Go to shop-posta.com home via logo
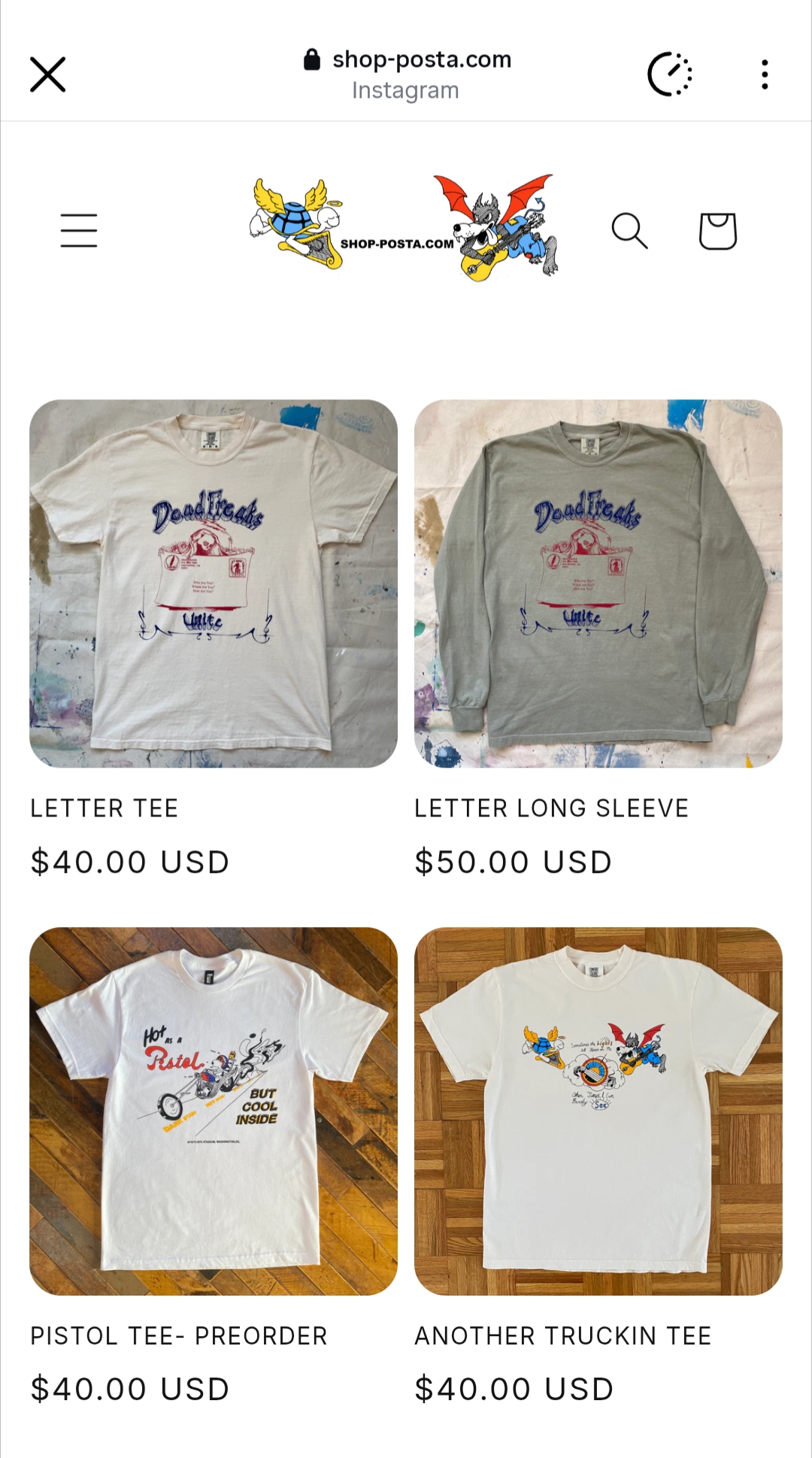Image resolution: width=812 pixels, height=1458 pixels. click(404, 229)
